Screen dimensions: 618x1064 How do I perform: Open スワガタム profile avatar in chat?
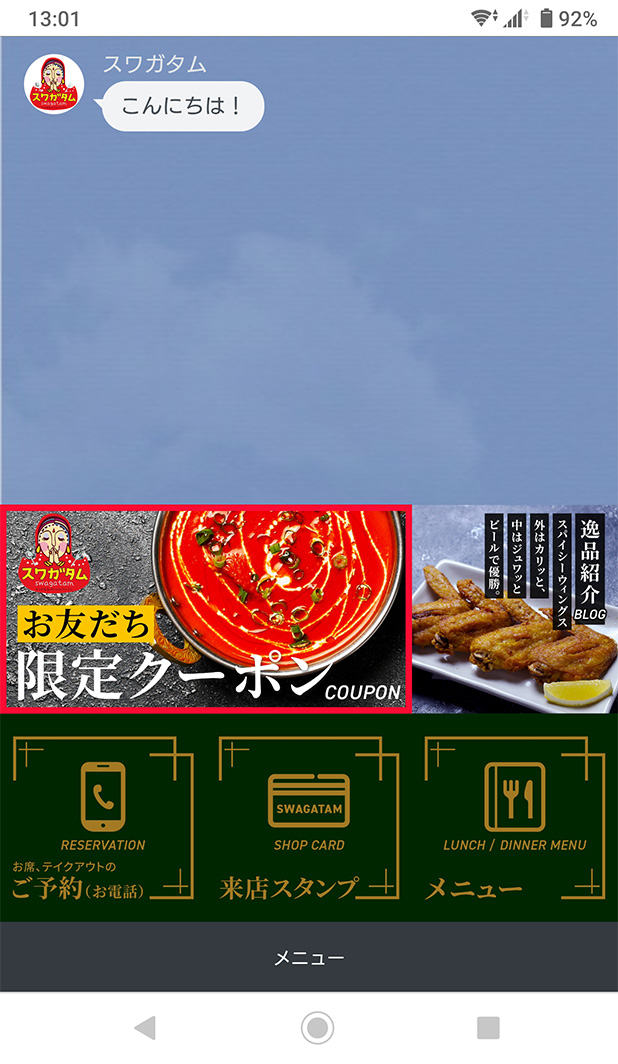tap(54, 85)
